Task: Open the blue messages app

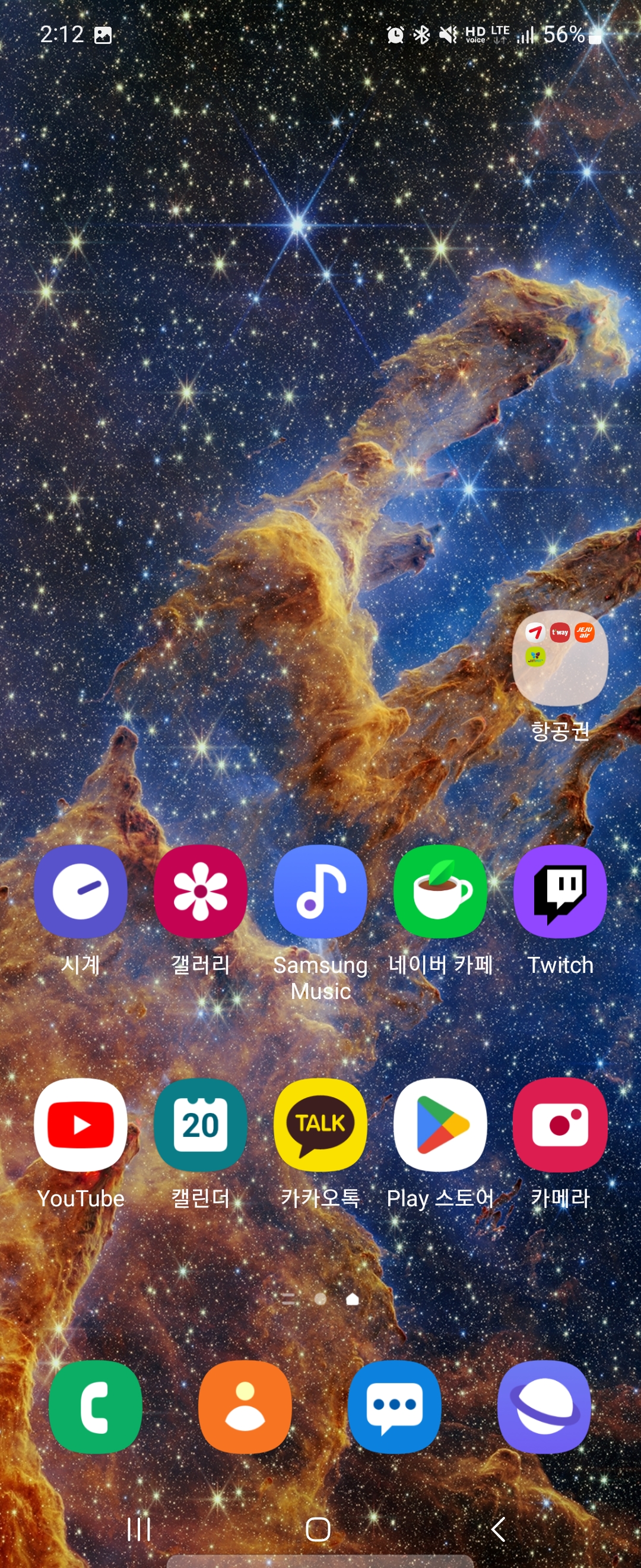Action: coord(395,1407)
